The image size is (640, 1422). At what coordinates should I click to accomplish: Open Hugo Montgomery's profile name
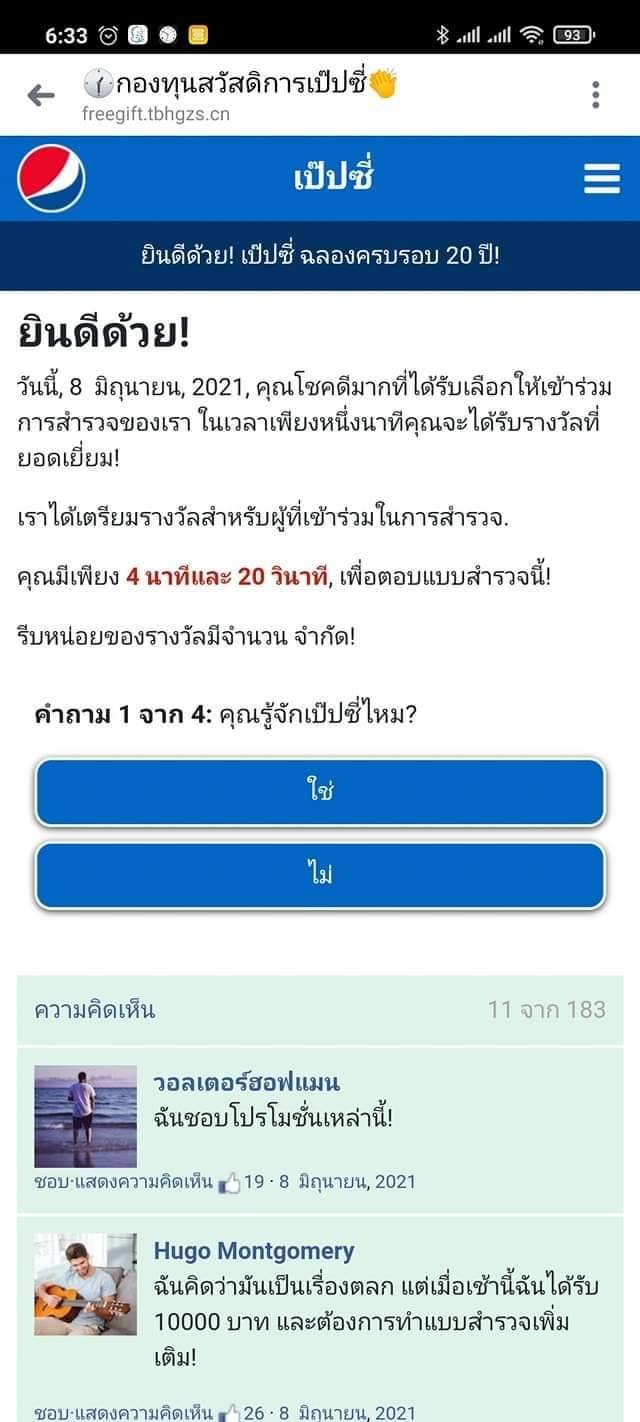coord(254,1251)
